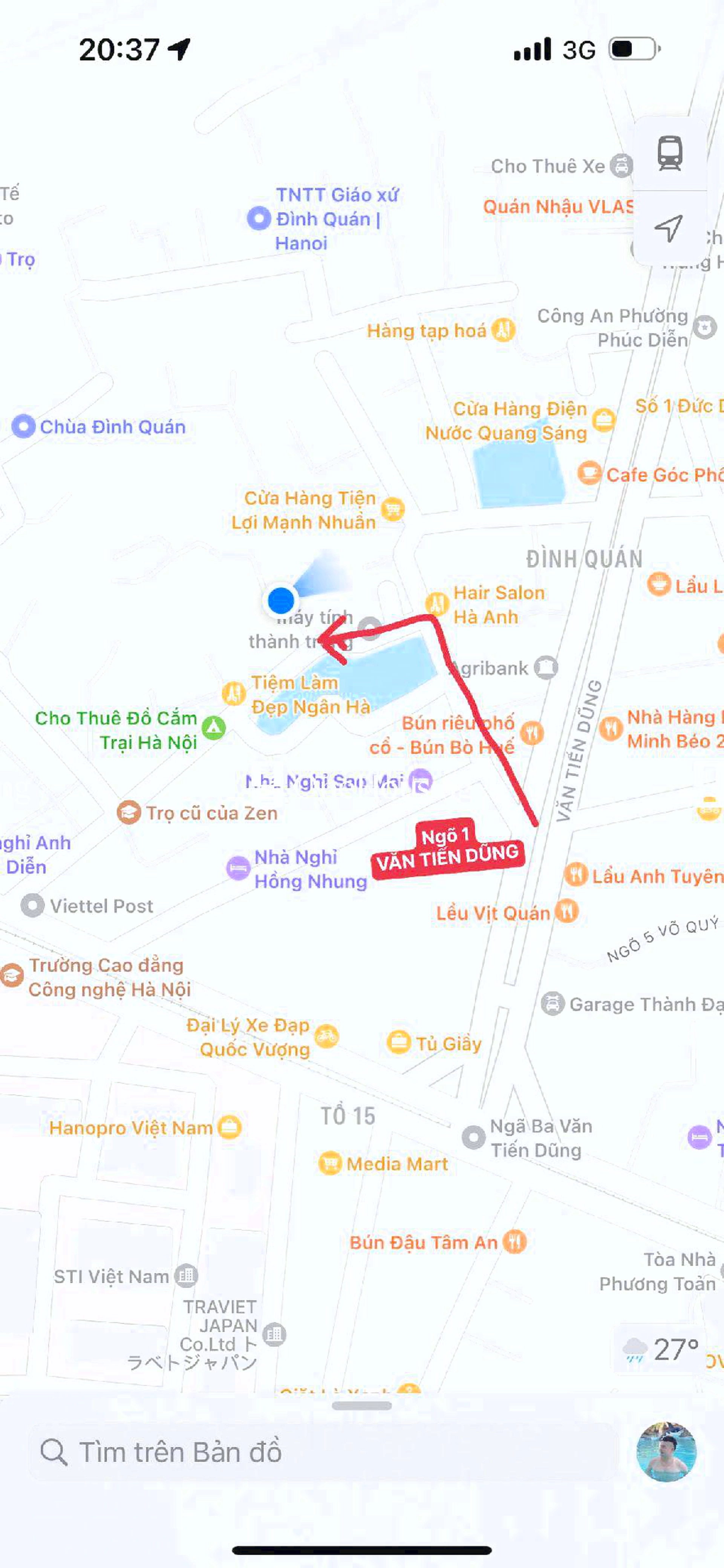Select the Viettel Post marker
Screen dimensions: 724x1568
pyautogui.click(x=32, y=906)
